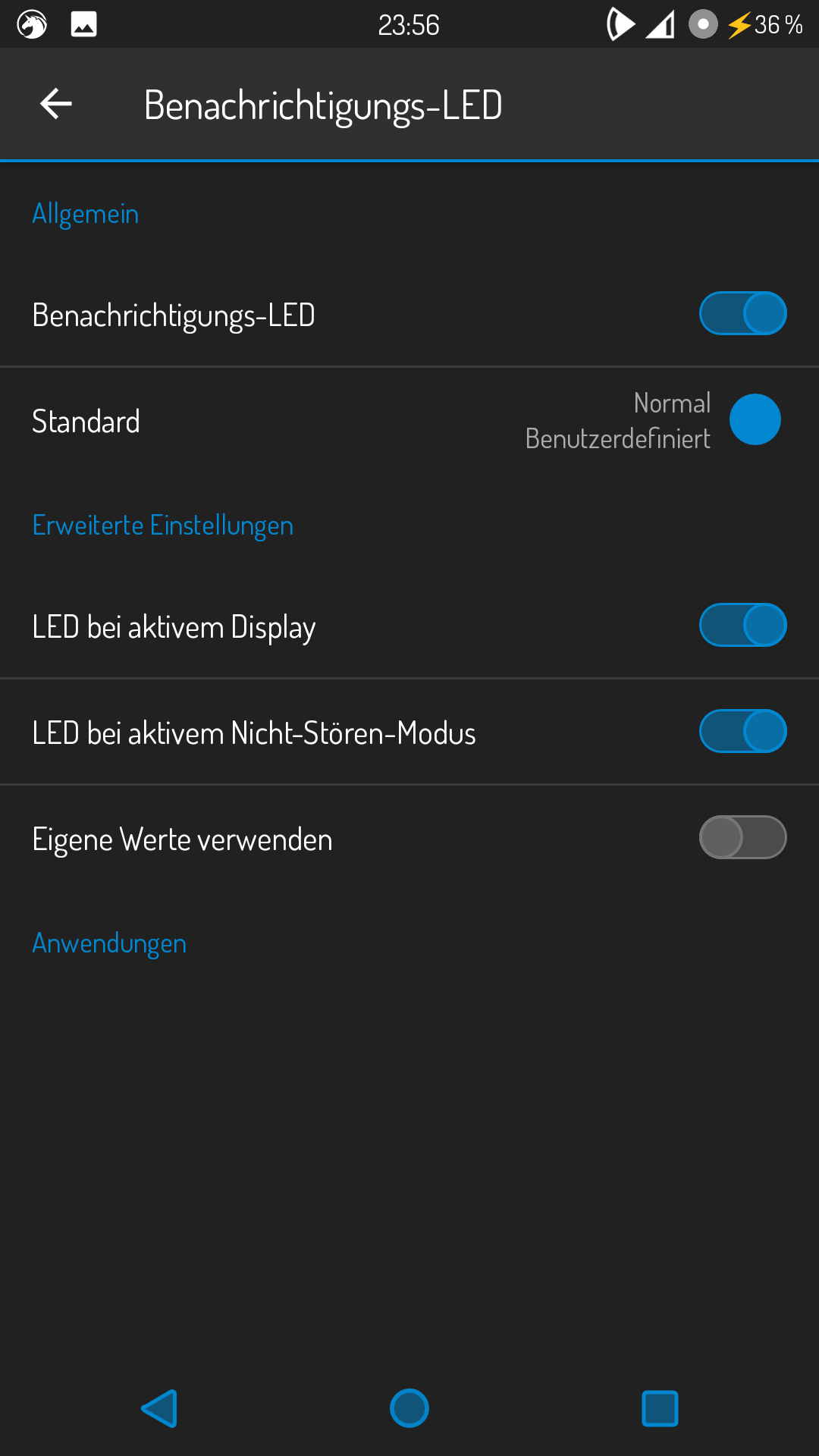Enable Eigene Werte verwenden
Screen dimensions: 819x1456
pyautogui.click(x=742, y=838)
